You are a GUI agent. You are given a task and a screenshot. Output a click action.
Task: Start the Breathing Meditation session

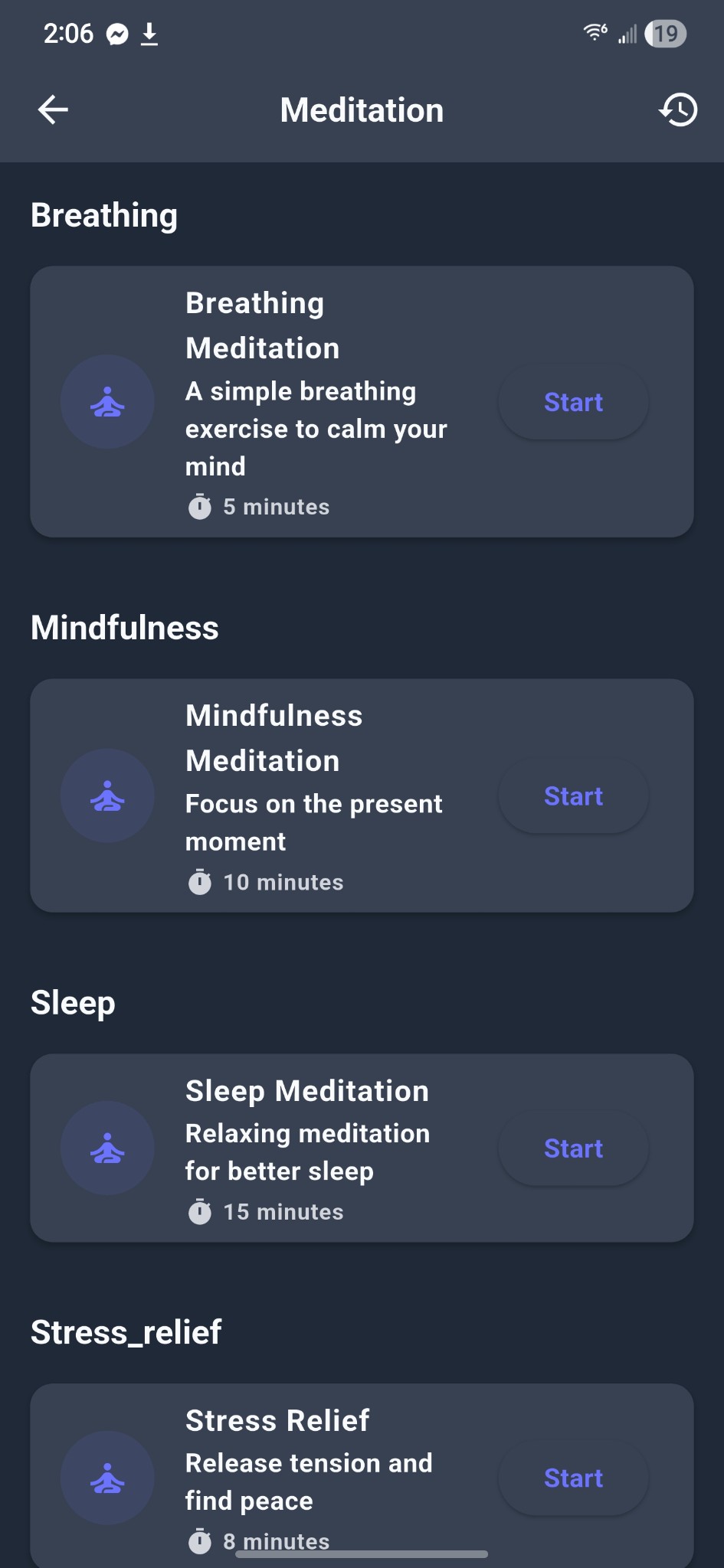(x=572, y=401)
